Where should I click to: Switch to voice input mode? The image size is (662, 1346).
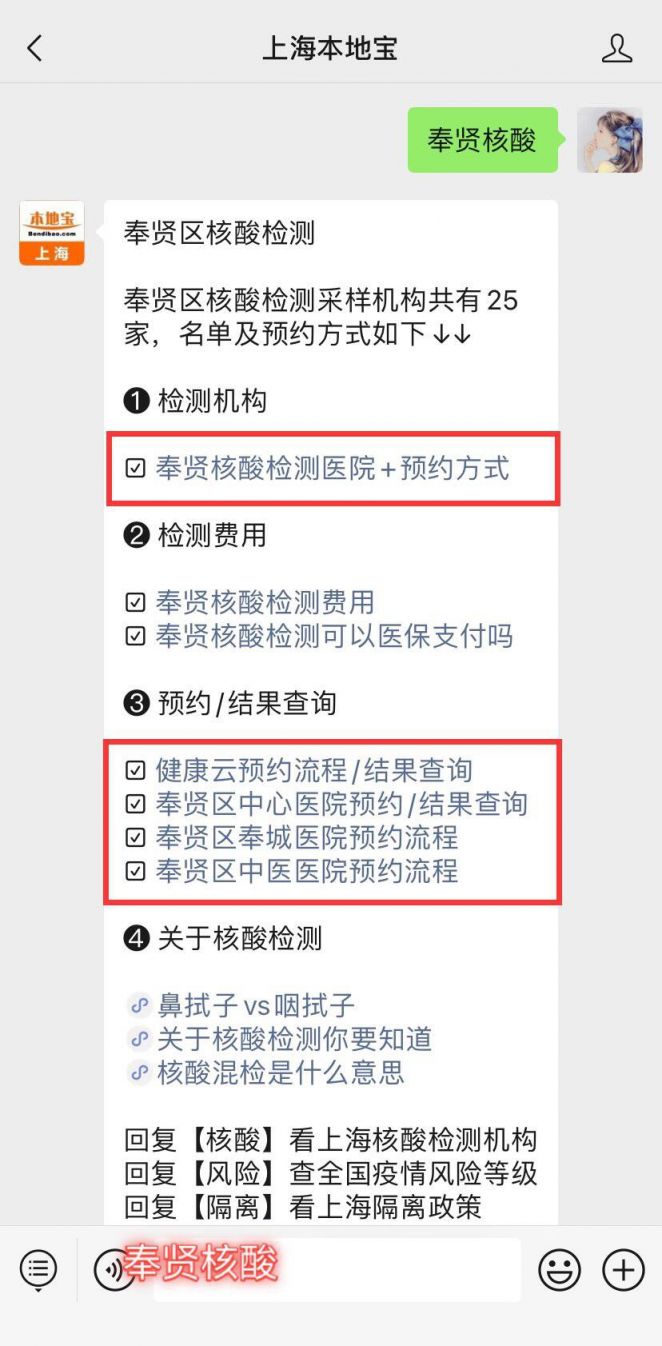coord(113,1270)
